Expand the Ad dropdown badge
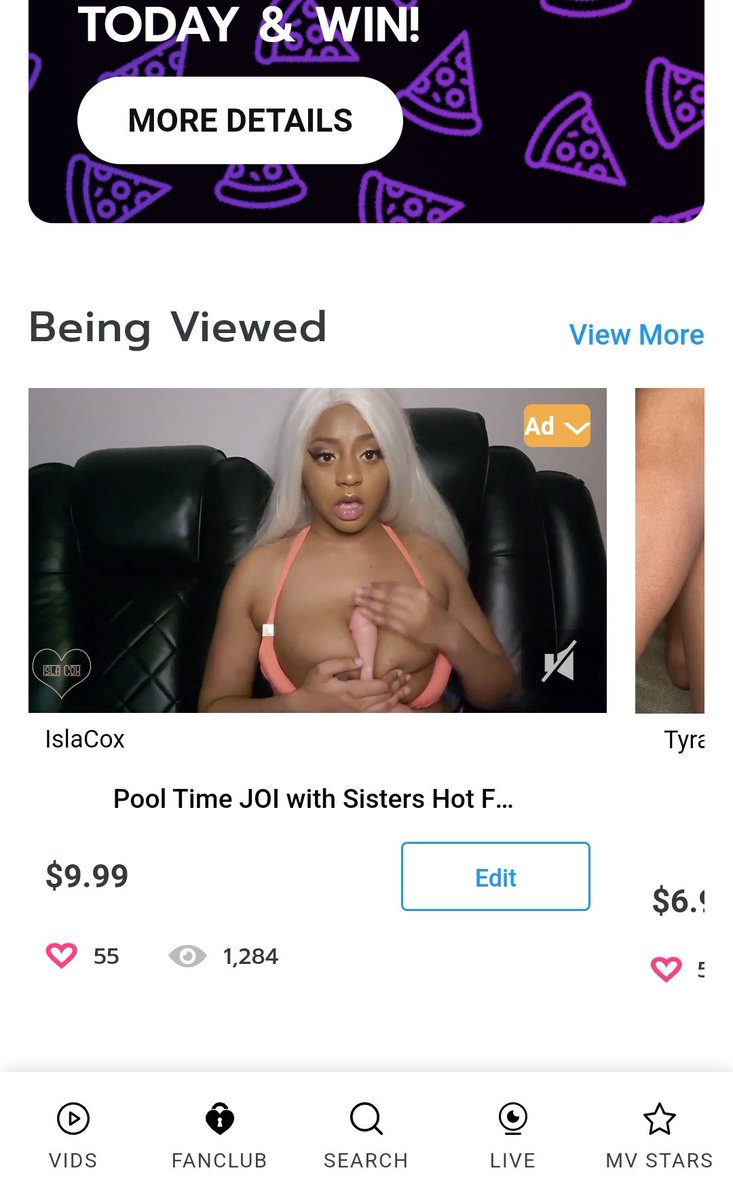Screen dimensions: 733x1200 [557, 425]
